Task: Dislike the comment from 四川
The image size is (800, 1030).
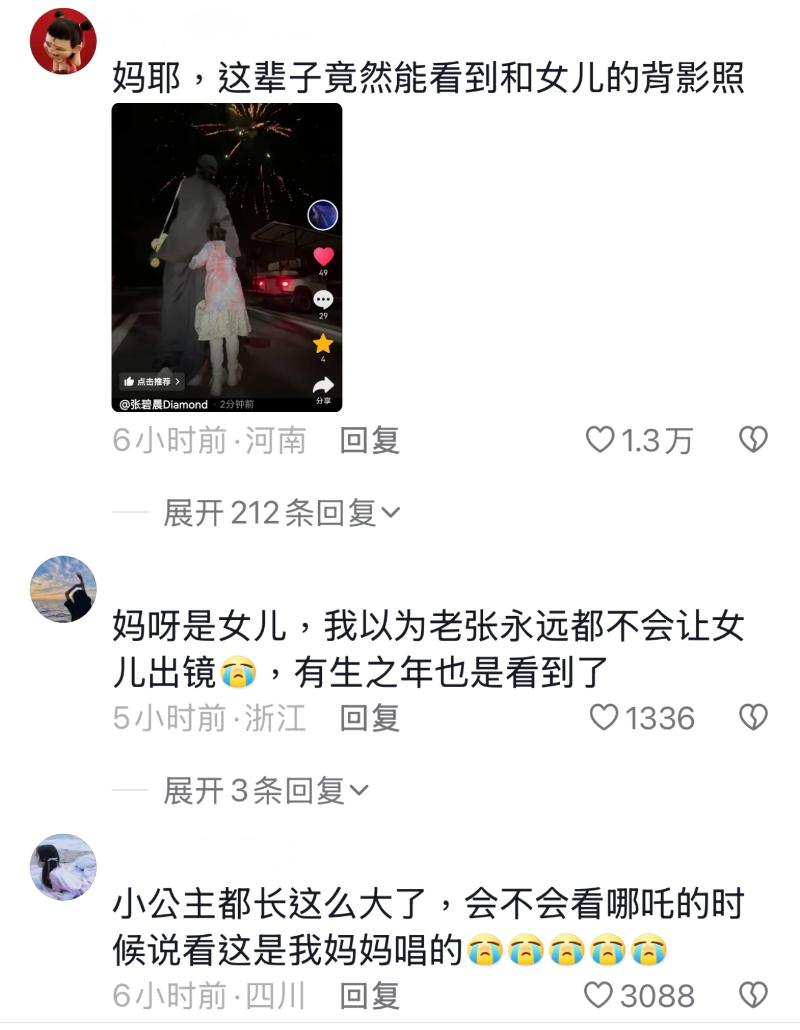Action: click(753, 995)
